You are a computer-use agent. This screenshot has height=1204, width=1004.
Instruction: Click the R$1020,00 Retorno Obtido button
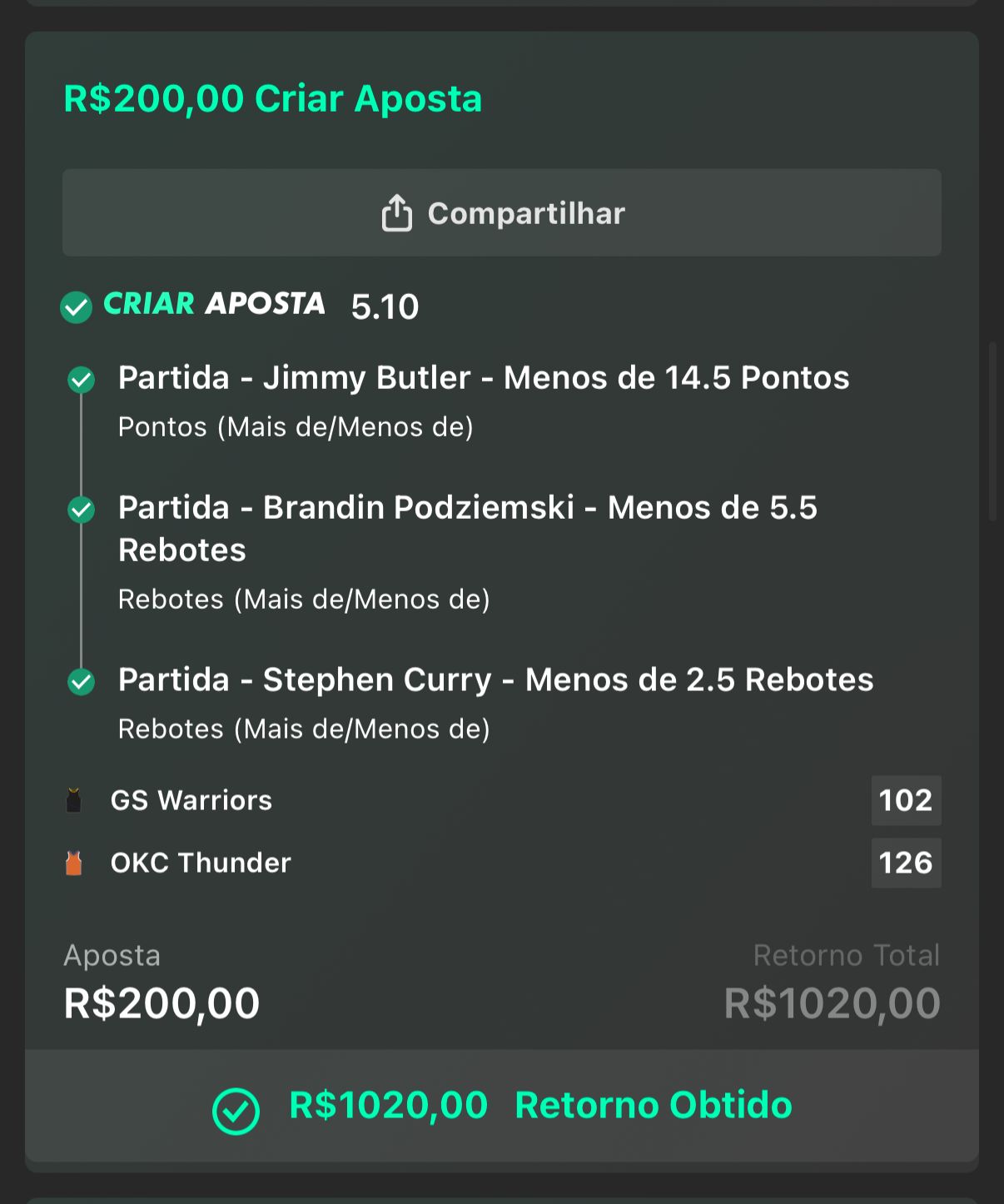(502, 1106)
